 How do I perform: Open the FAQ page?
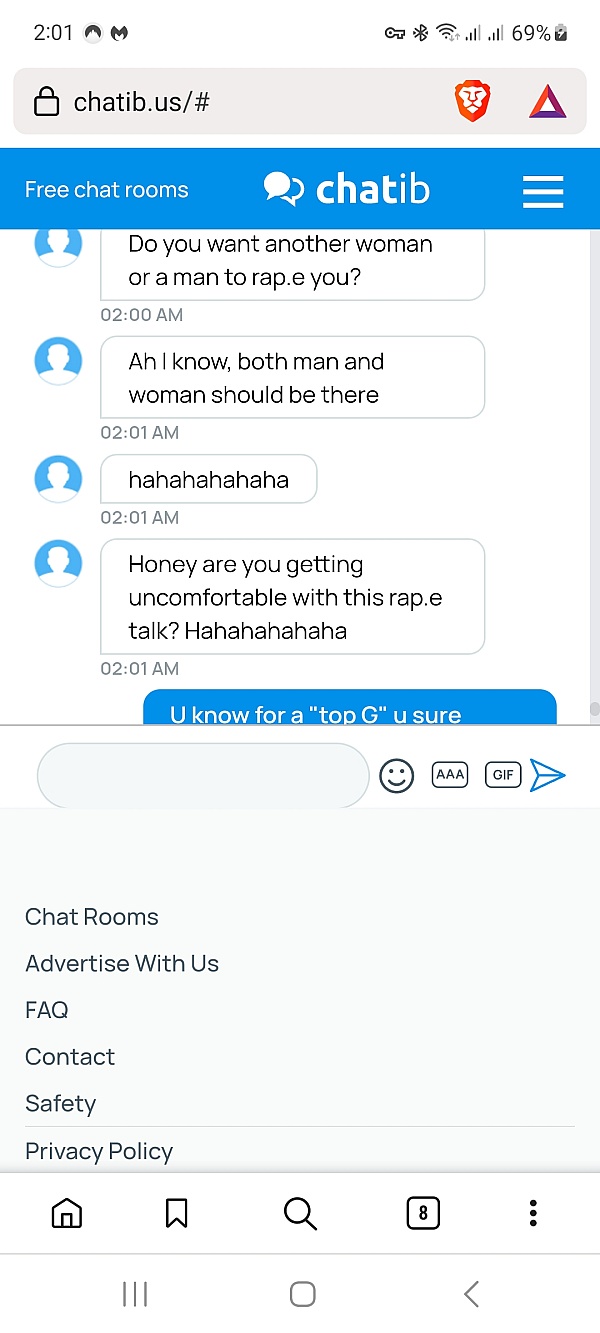47,1010
